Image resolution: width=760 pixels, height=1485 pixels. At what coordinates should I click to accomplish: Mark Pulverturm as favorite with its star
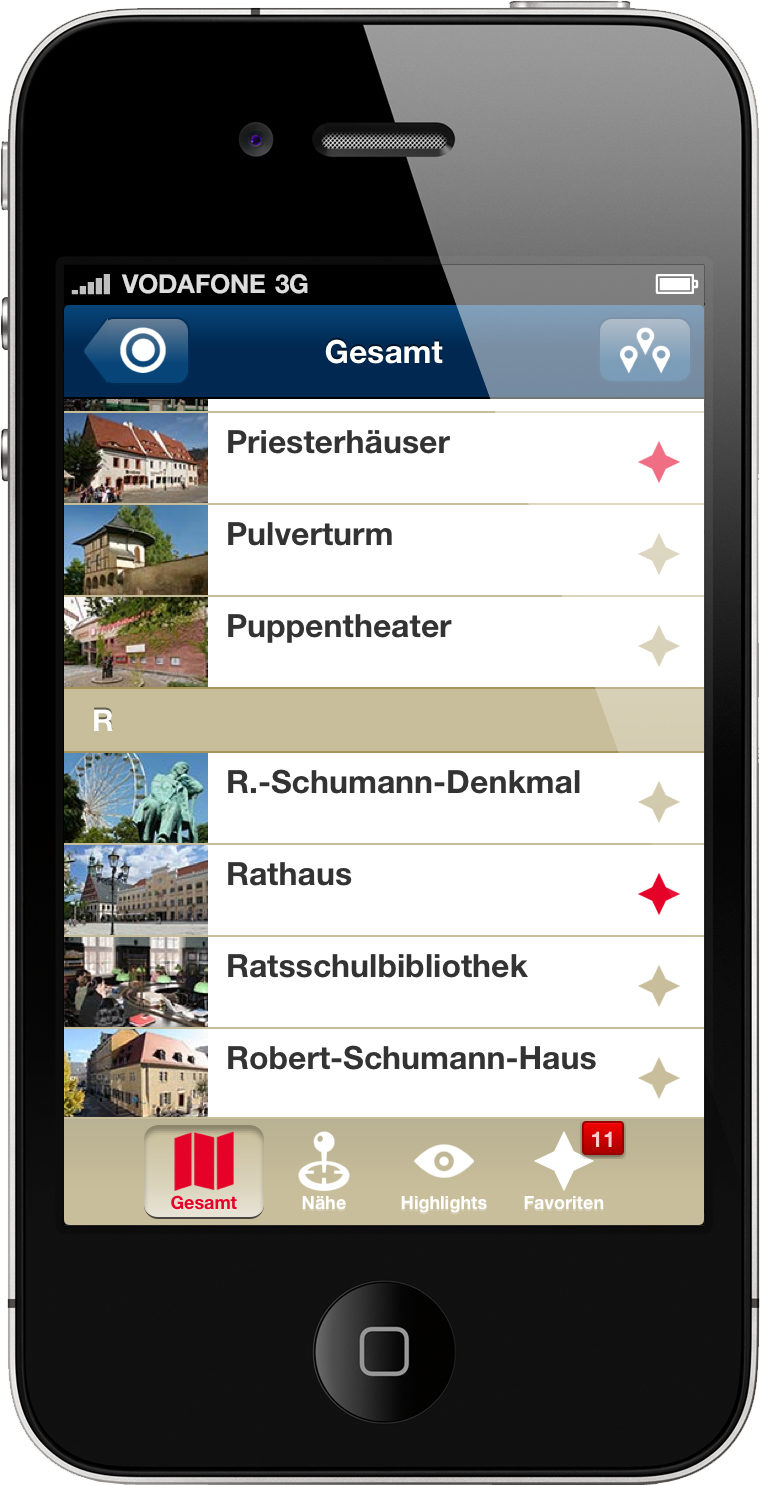[x=658, y=554]
